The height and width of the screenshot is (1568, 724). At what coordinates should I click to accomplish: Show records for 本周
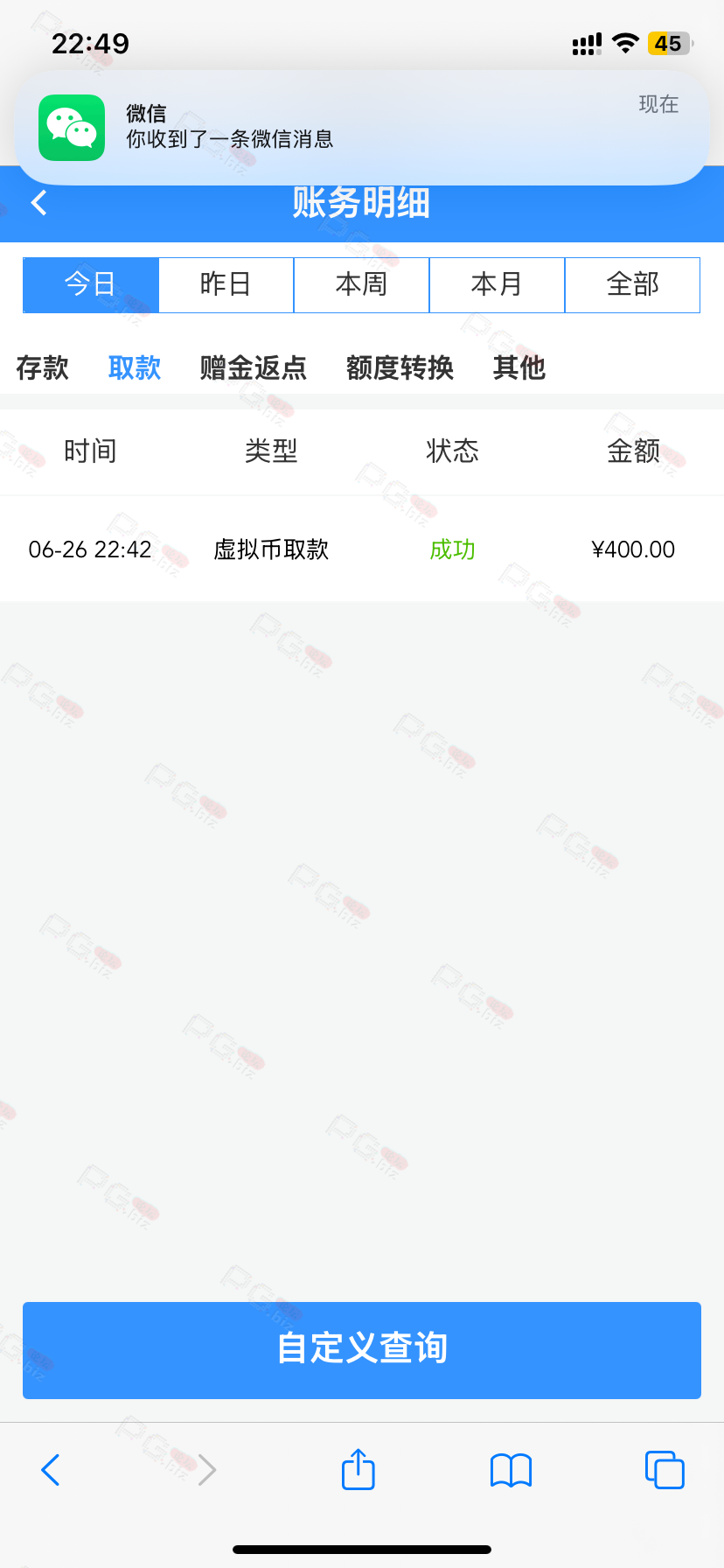click(361, 284)
